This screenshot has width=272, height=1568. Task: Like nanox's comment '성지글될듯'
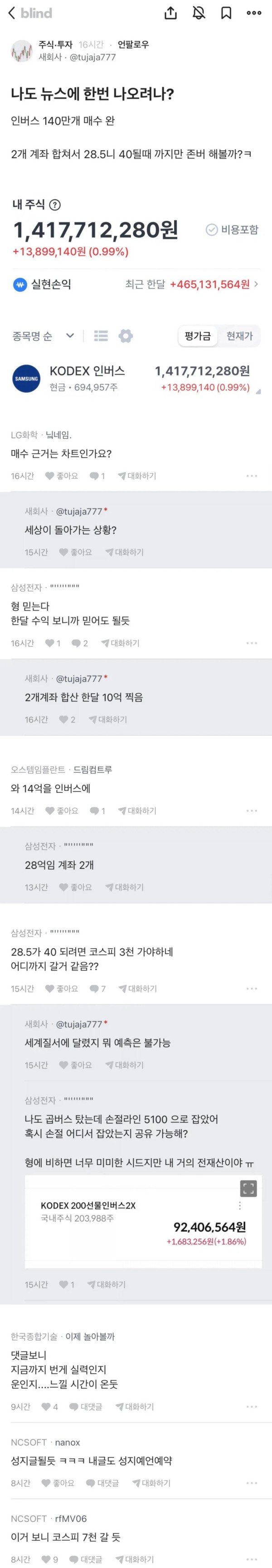pos(58,1483)
